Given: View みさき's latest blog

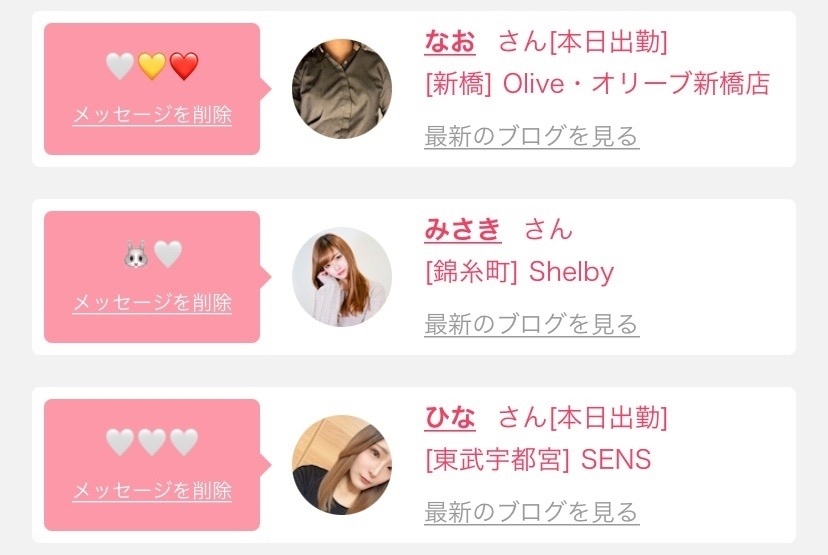Looking at the screenshot, I should click(x=531, y=324).
